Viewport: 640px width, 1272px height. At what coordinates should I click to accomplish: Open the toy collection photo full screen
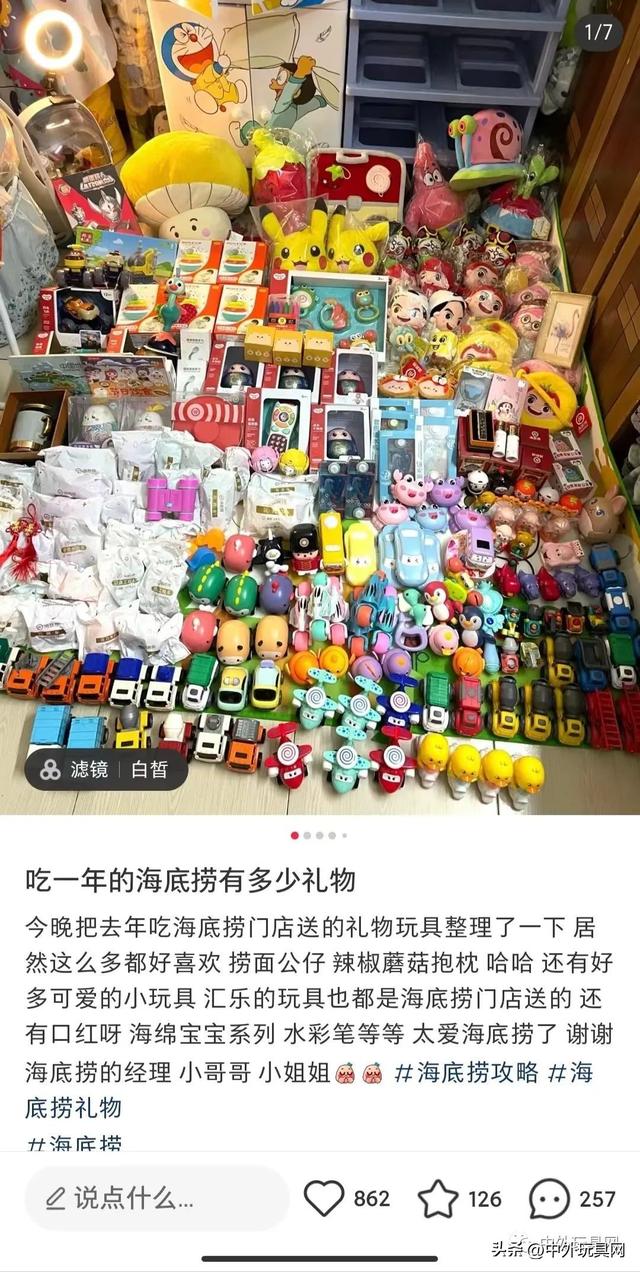click(320, 400)
